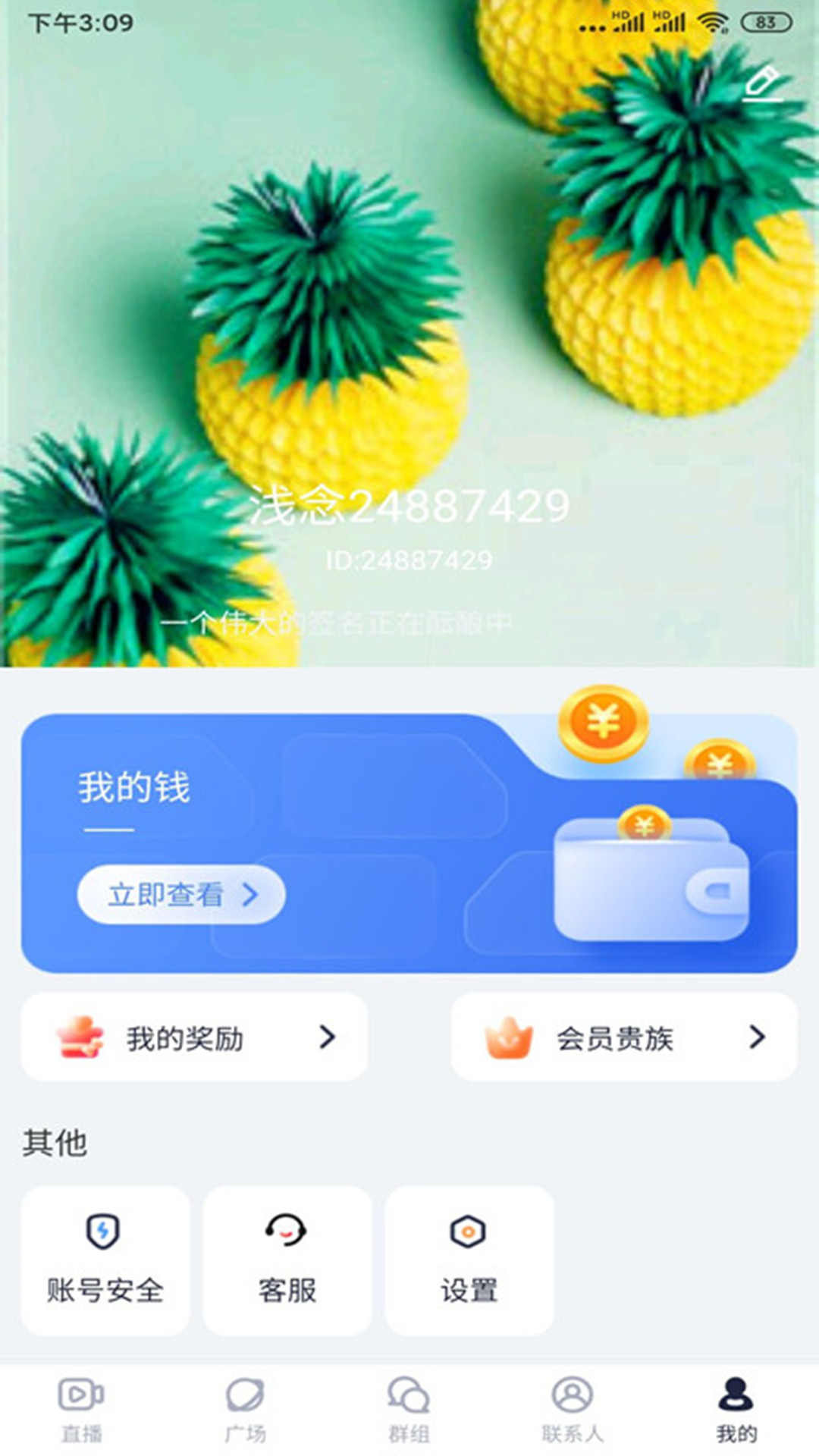819x1456 pixels.
Task: Open 设置 settings
Action: 469,1260
